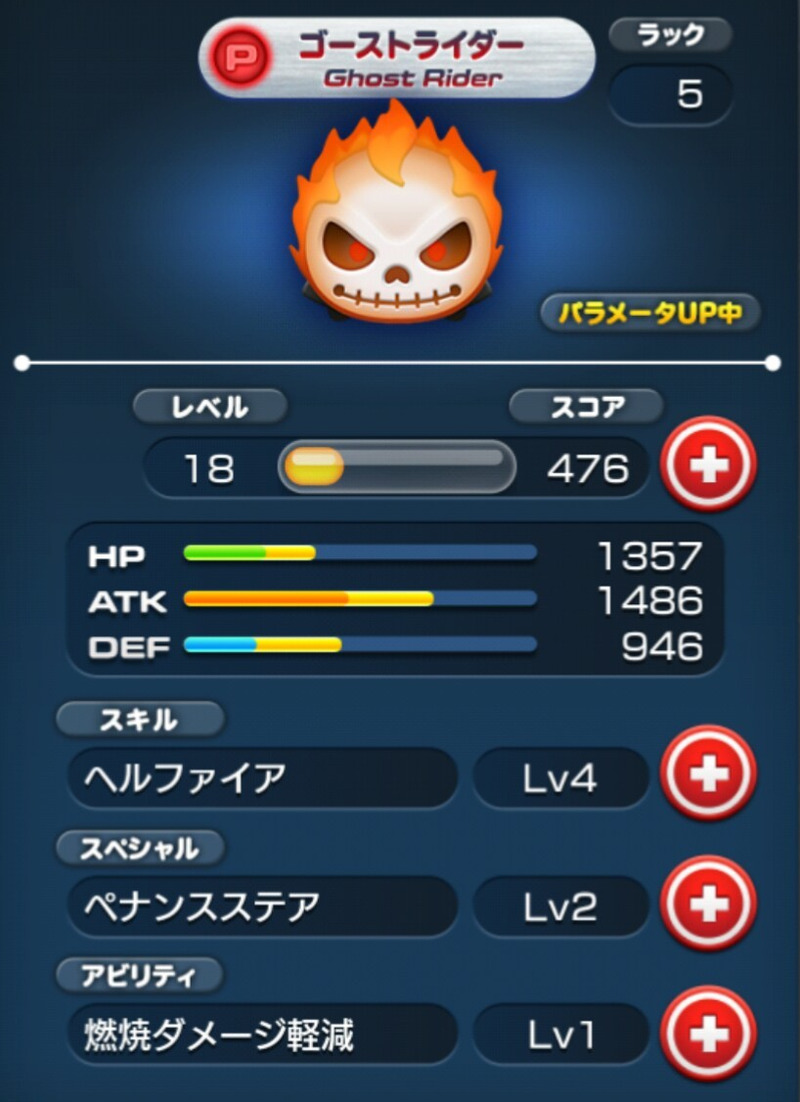Tap the plus button beside the level and score
The image size is (800, 1102).
click(709, 466)
